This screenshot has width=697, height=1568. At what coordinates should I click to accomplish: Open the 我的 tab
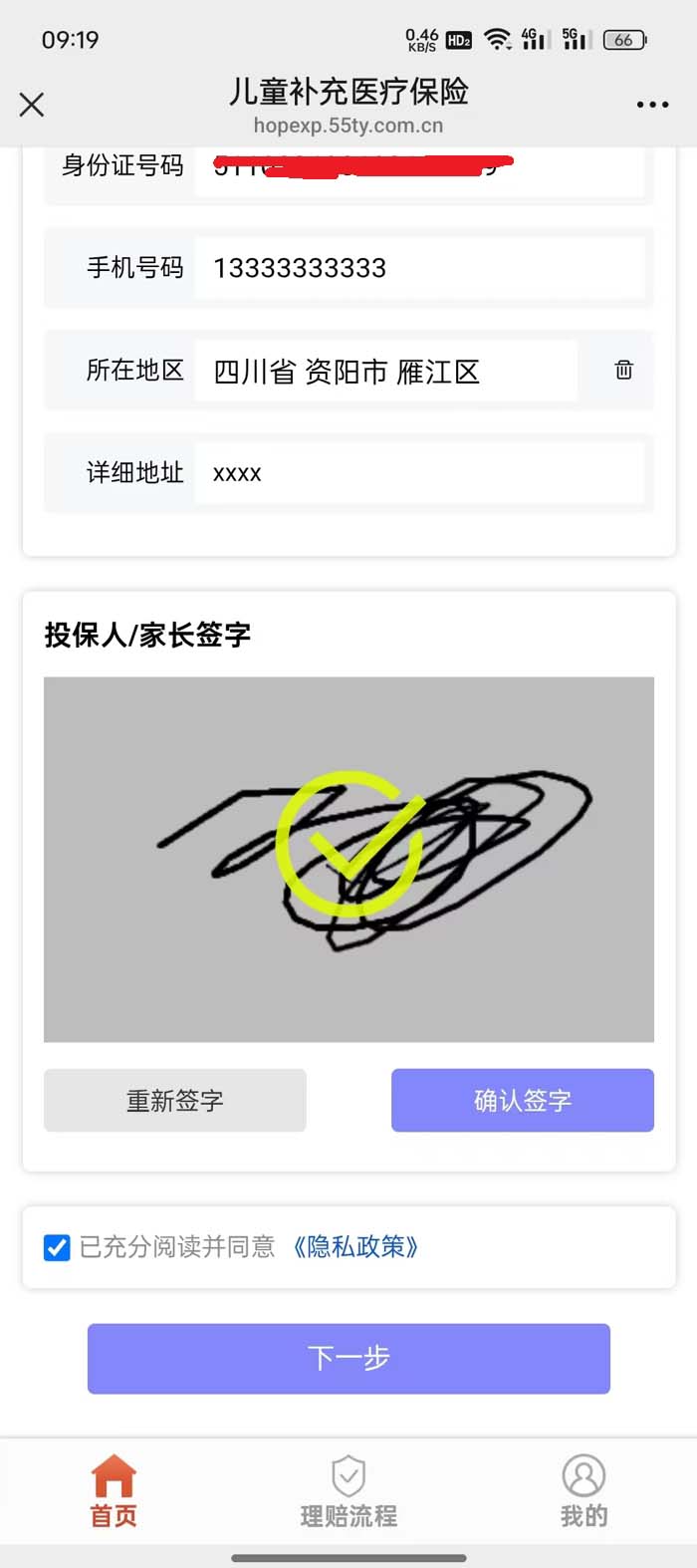point(583,1491)
